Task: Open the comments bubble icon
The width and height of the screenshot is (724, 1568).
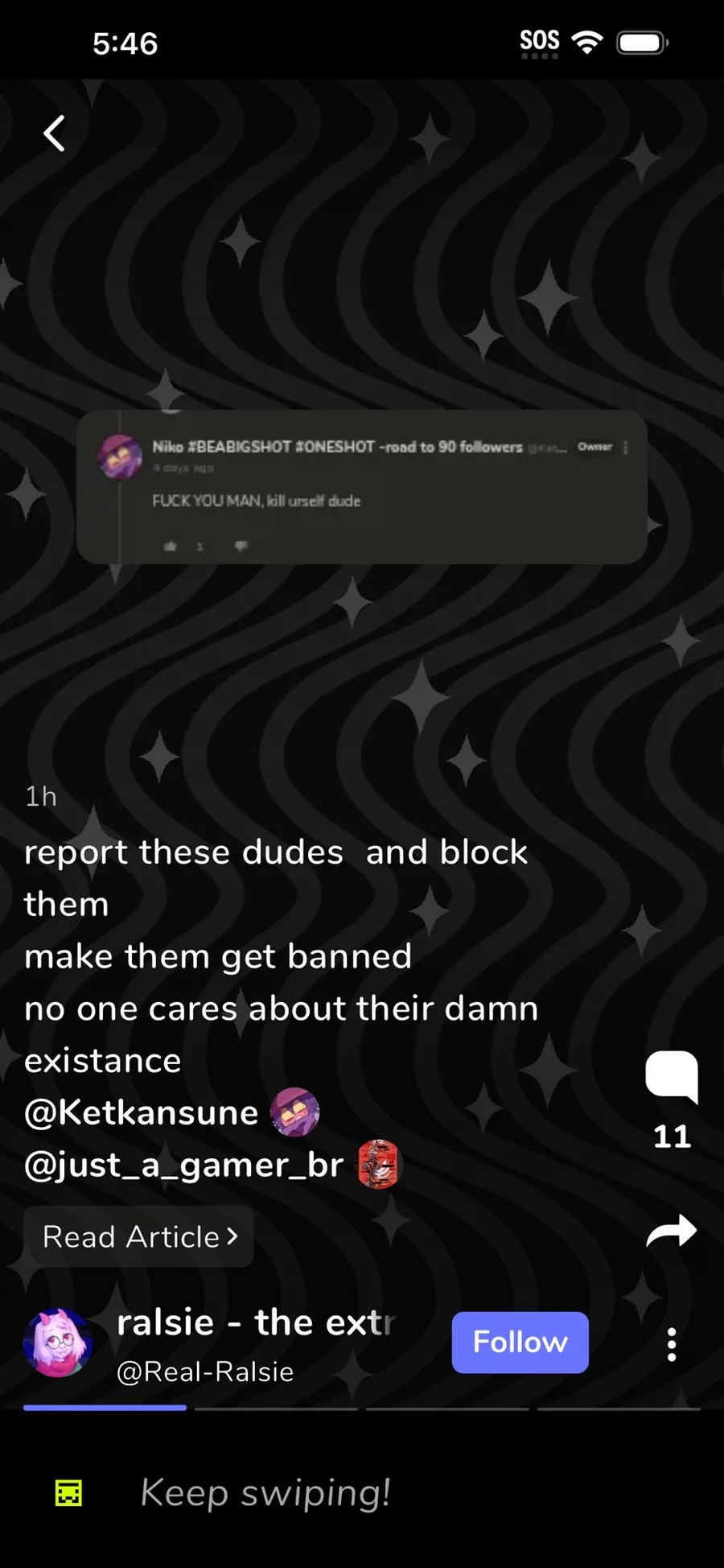Action: click(671, 1077)
